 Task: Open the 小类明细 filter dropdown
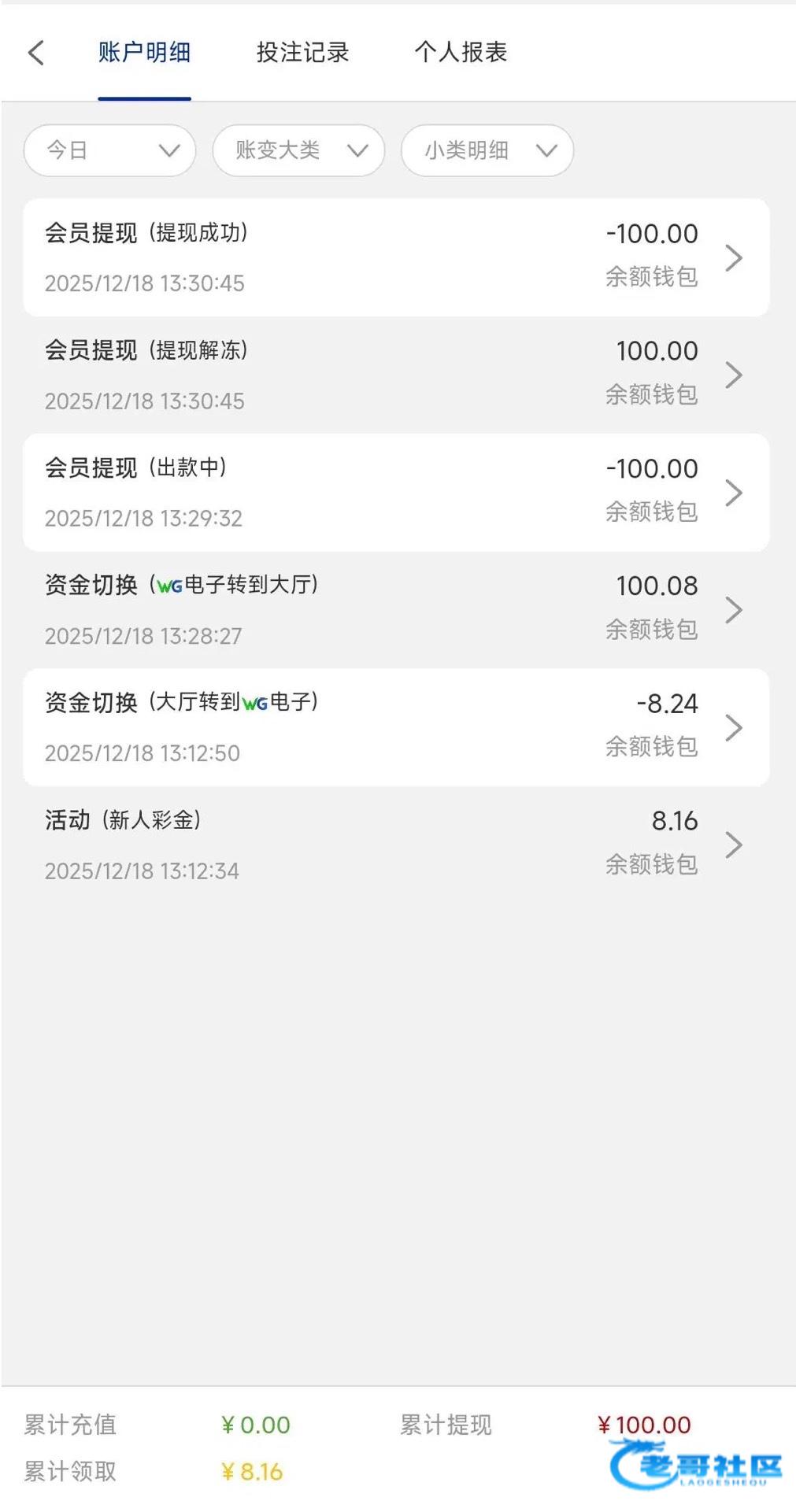(487, 150)
